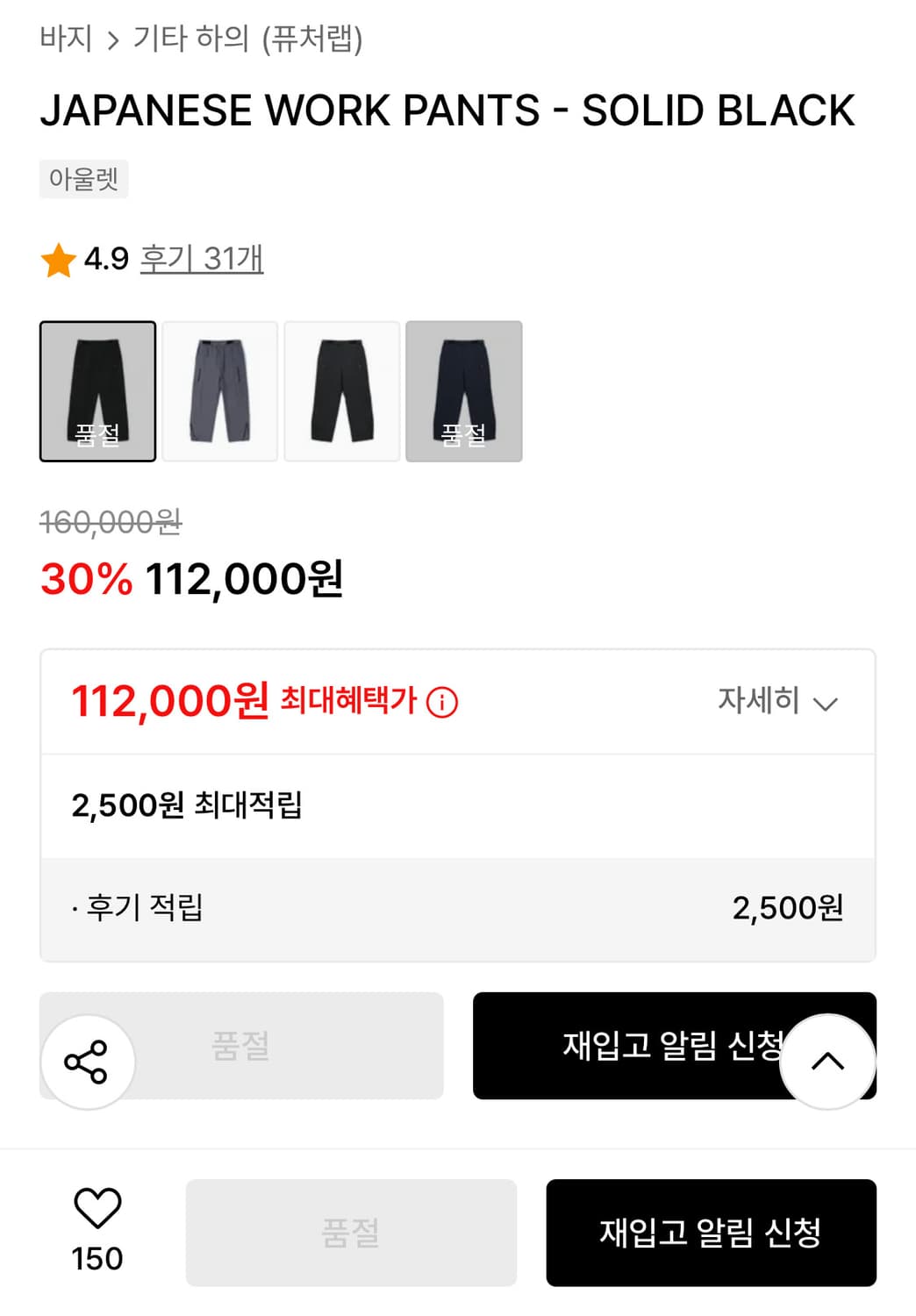Select the black pants thumbnail without 품절 label
The image size is (916, 1316).
click(342, 391)
